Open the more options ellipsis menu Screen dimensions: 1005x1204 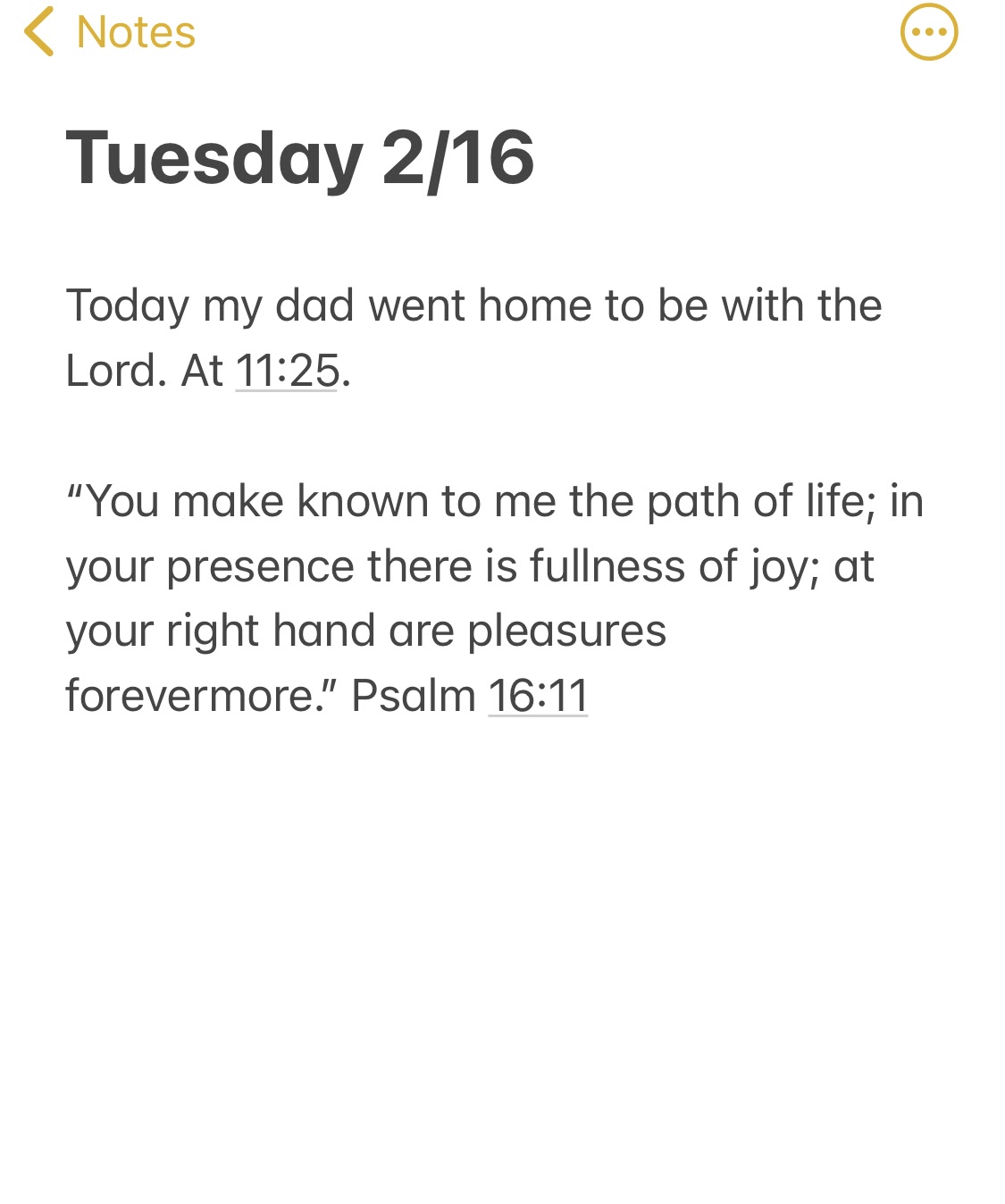pos(929,33)
